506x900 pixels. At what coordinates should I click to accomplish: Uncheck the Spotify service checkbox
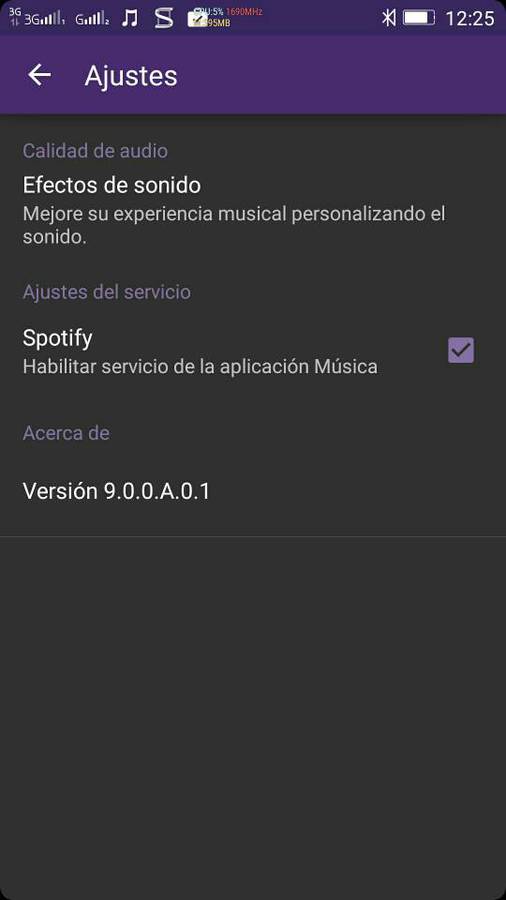[x=461, y=350]
